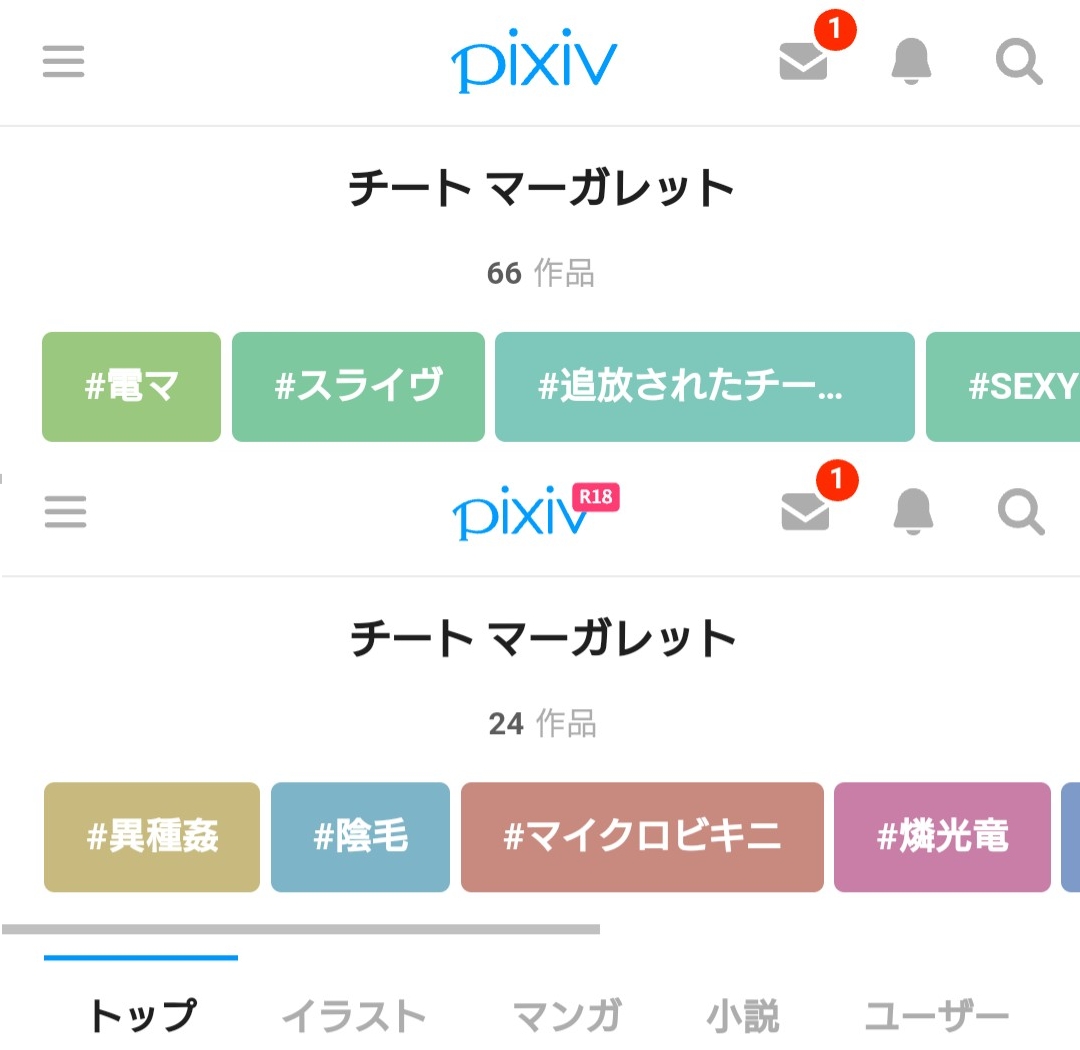Tap the #燐光竜 tag chip
The image size is (1080, 1050).
pyautogui.click(x=942, y=836)
